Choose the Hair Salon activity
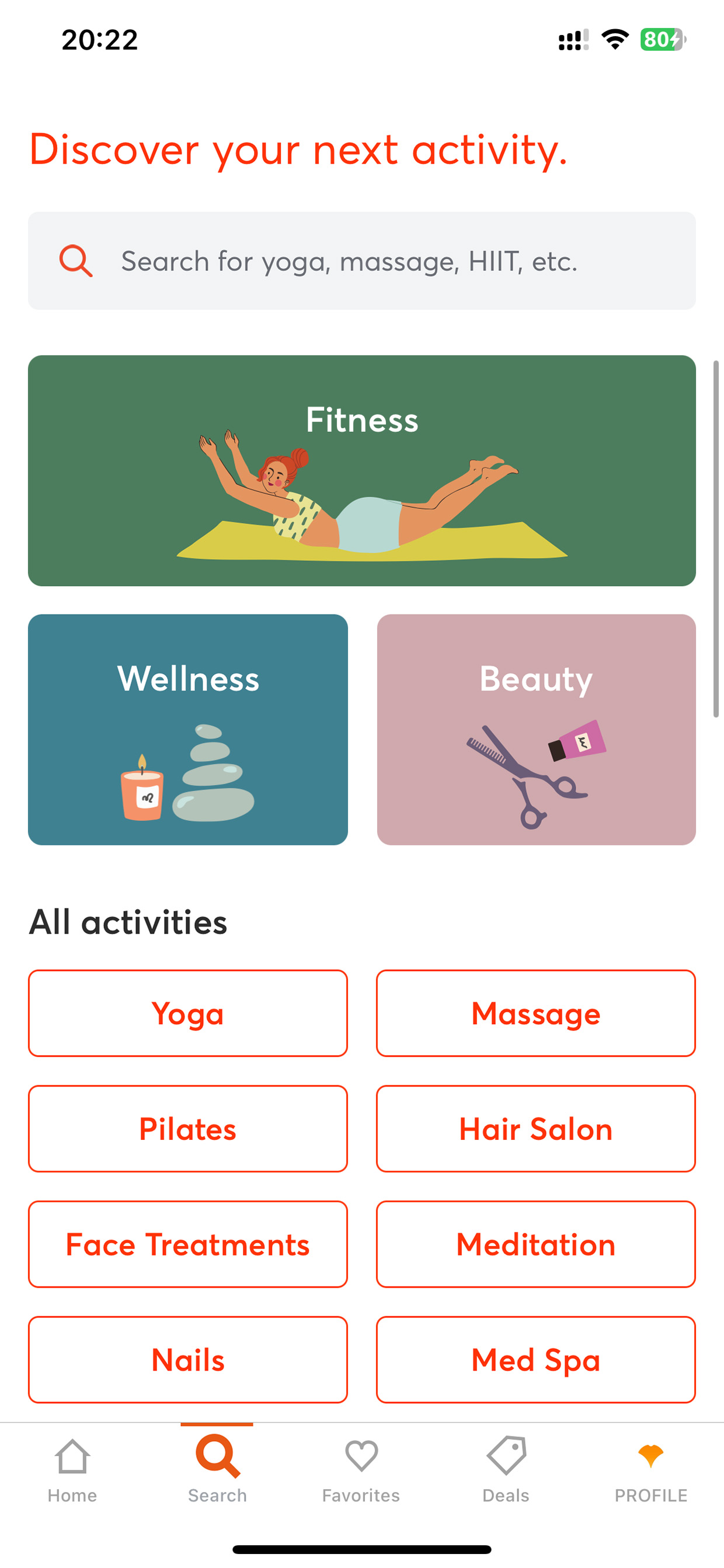The height and width of the screenshot is (1568, 724). point(536,1129)
